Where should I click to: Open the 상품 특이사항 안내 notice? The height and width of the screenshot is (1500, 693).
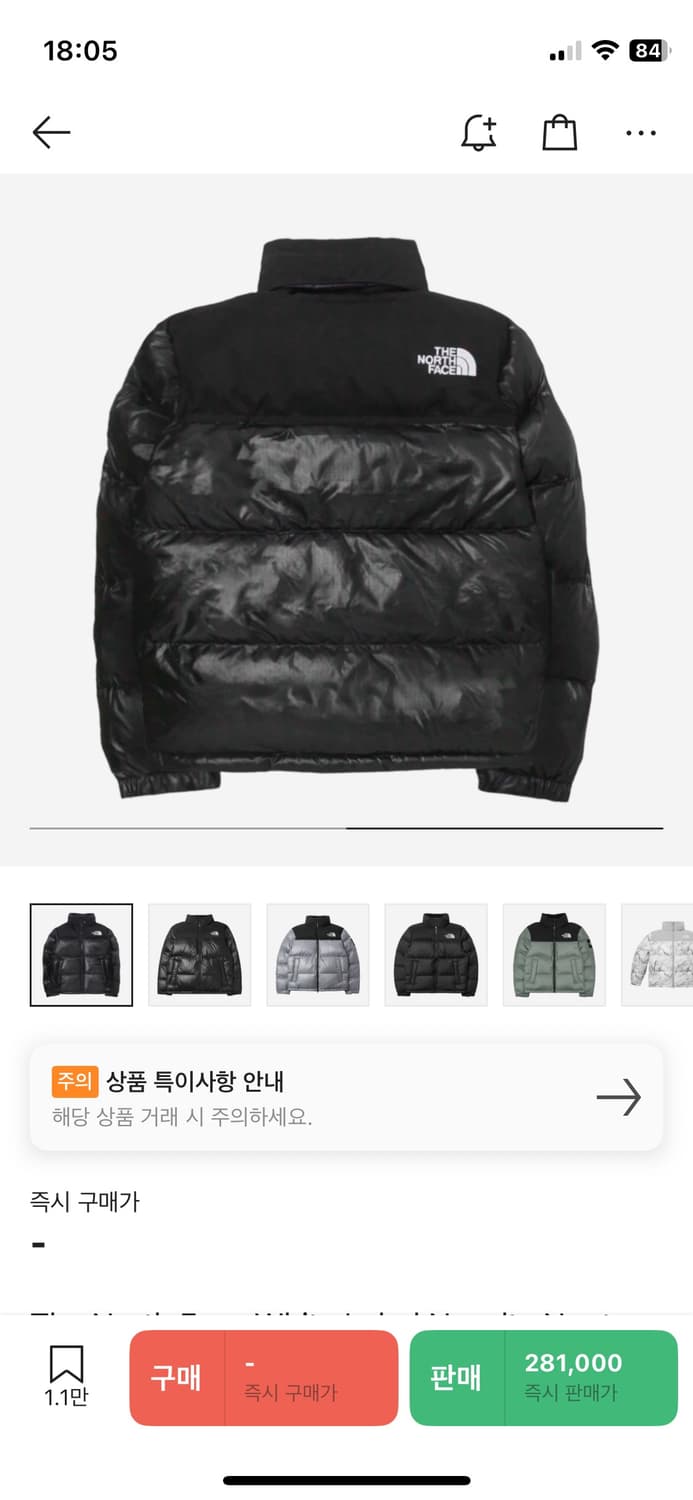346,1097
